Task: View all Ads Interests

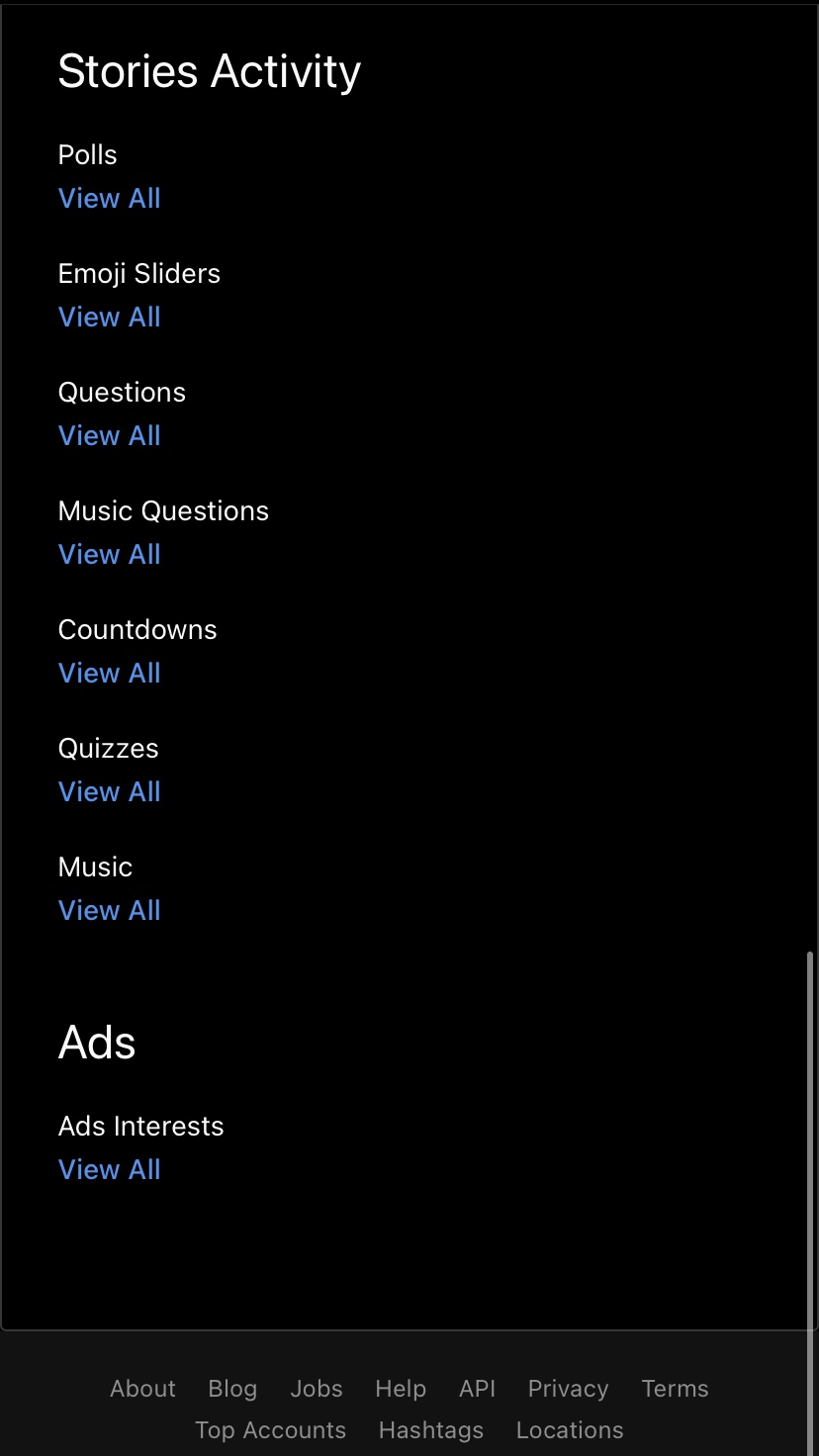Action: tap(110, 1170)
